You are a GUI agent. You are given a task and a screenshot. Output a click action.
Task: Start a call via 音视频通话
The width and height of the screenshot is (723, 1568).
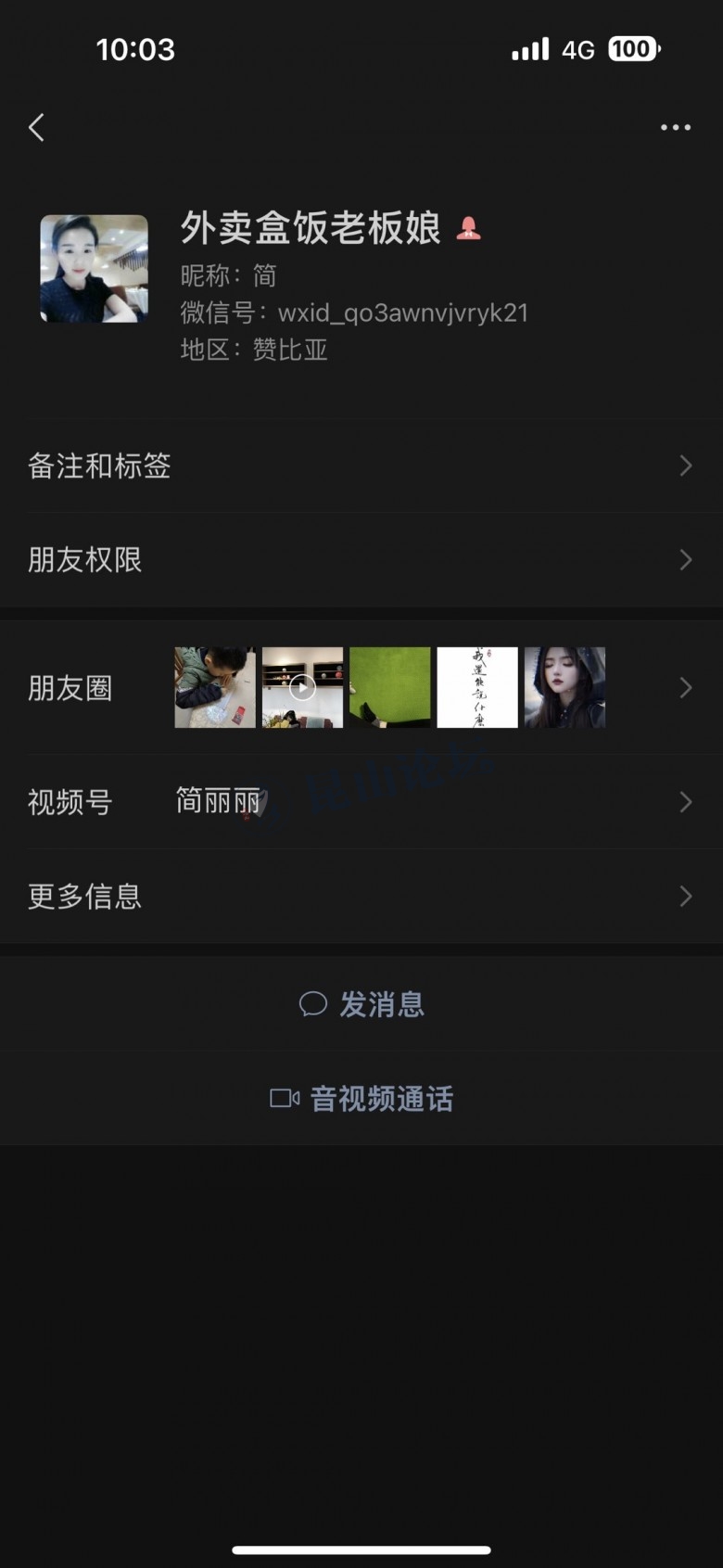pos(361,1099)
